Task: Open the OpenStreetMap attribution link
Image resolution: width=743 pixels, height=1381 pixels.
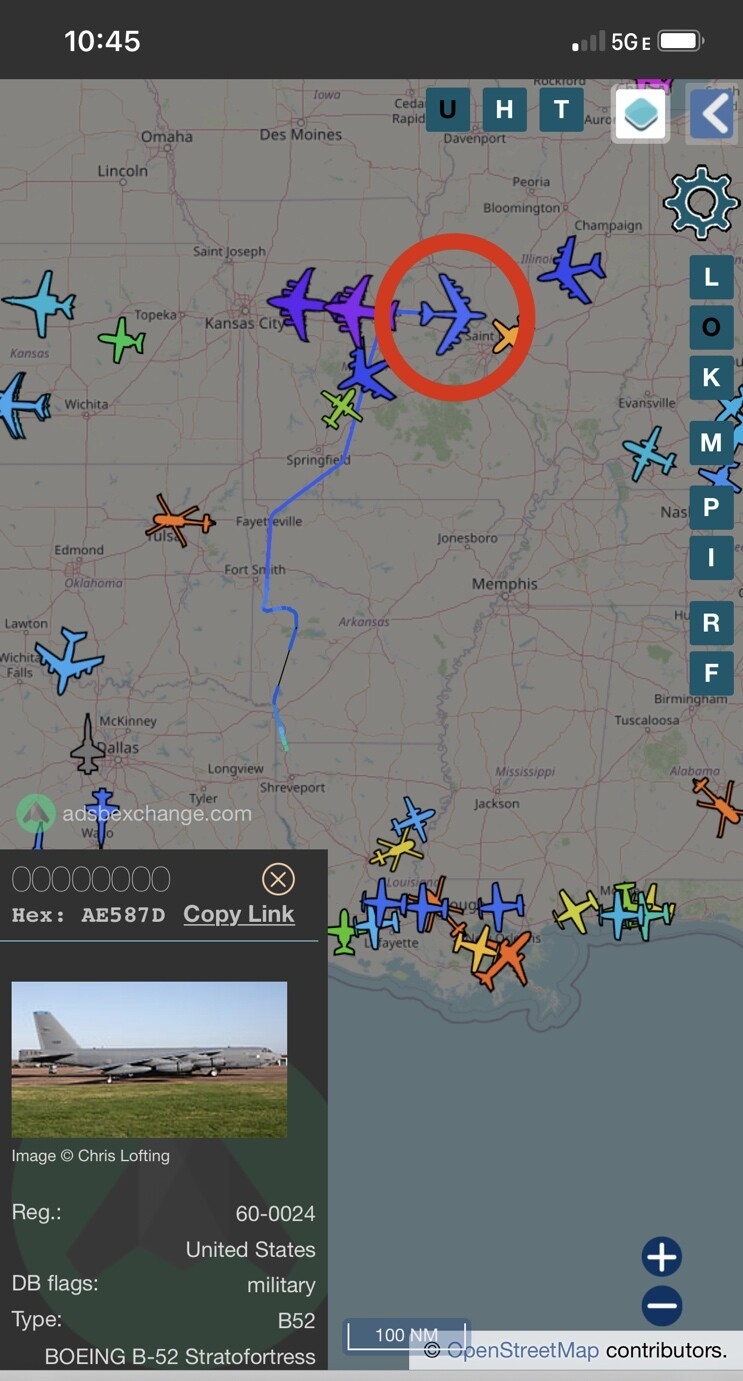Action: click(x=523, y=1351)
